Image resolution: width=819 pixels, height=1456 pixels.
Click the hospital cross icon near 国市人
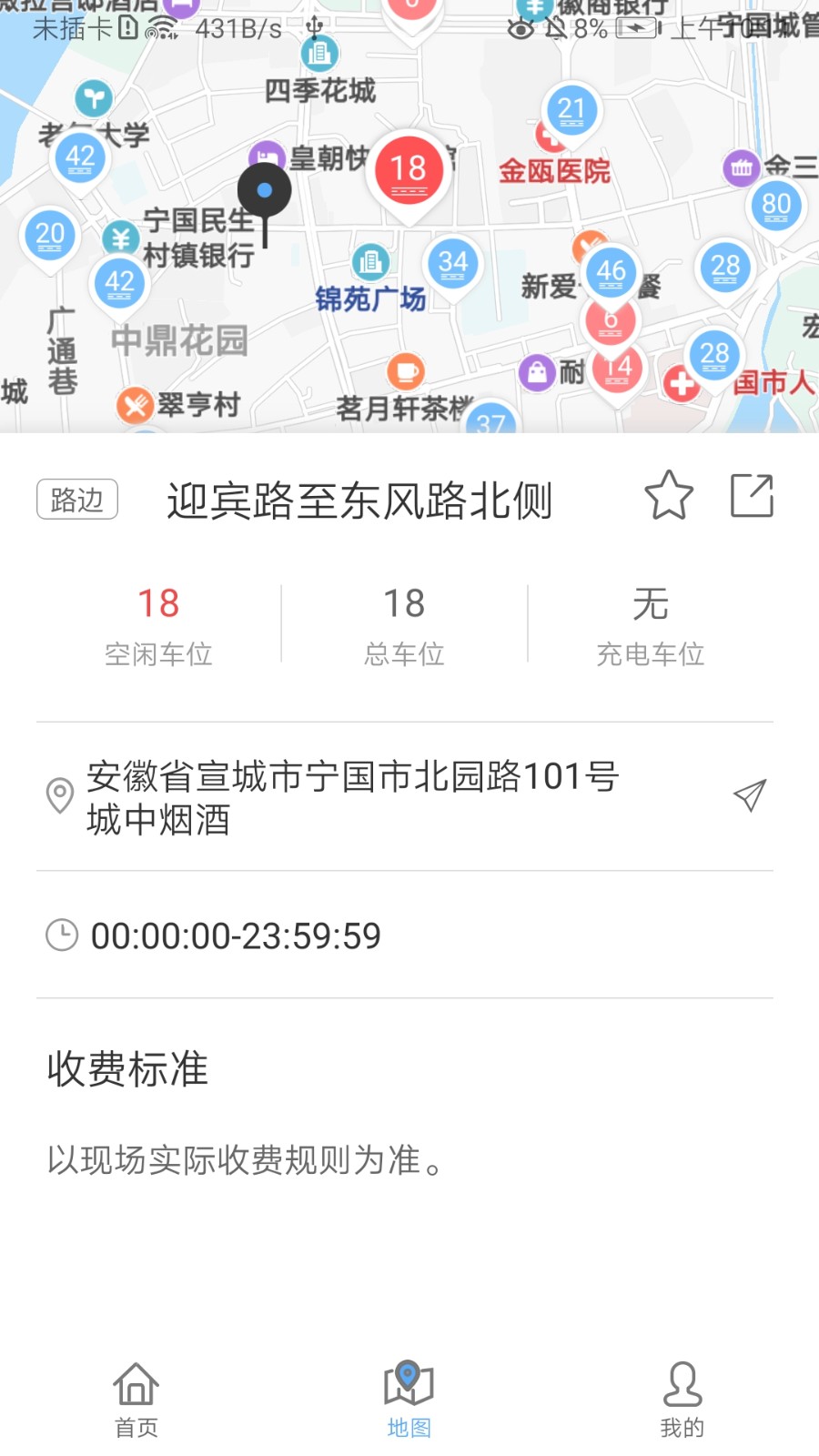(x=682, y=383)
